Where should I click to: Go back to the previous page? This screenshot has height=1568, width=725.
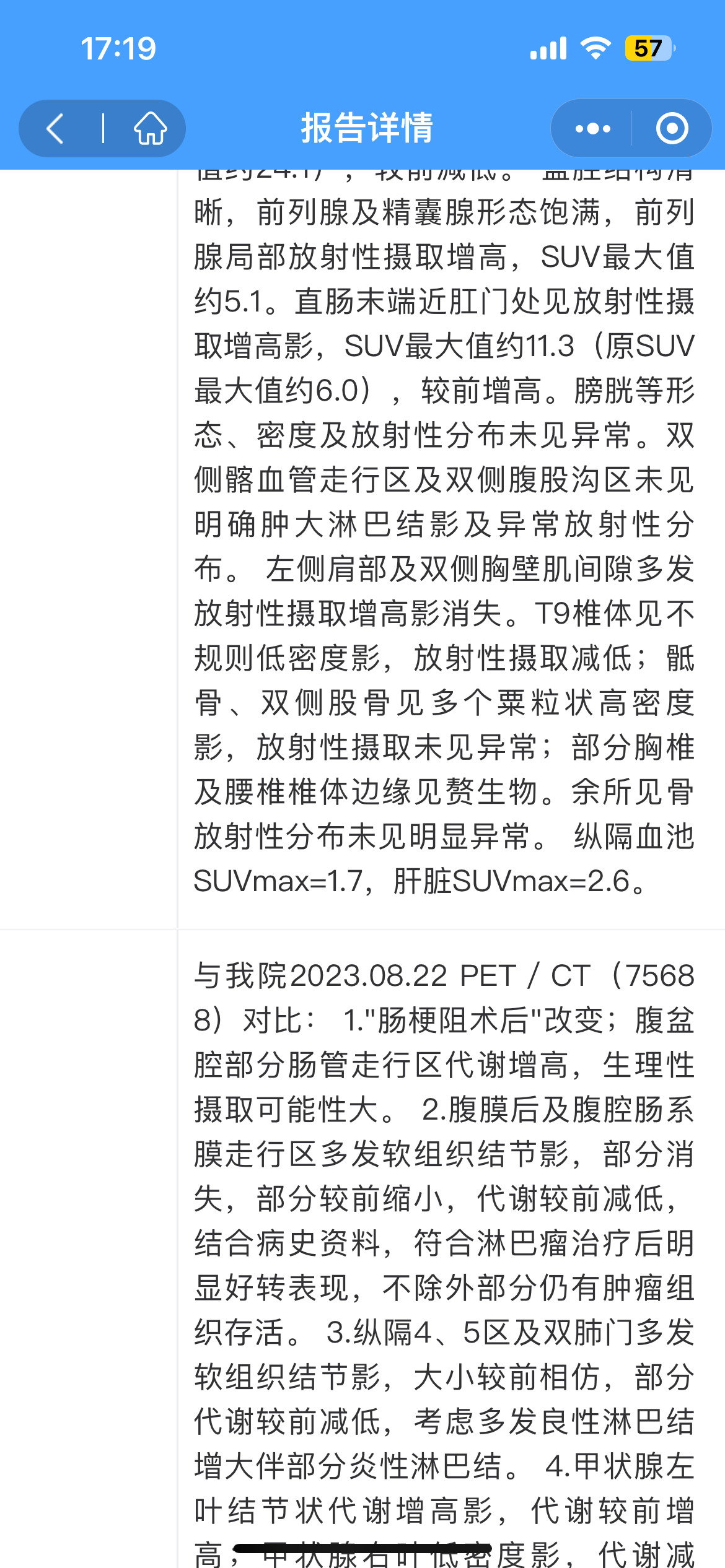(56, 129)
